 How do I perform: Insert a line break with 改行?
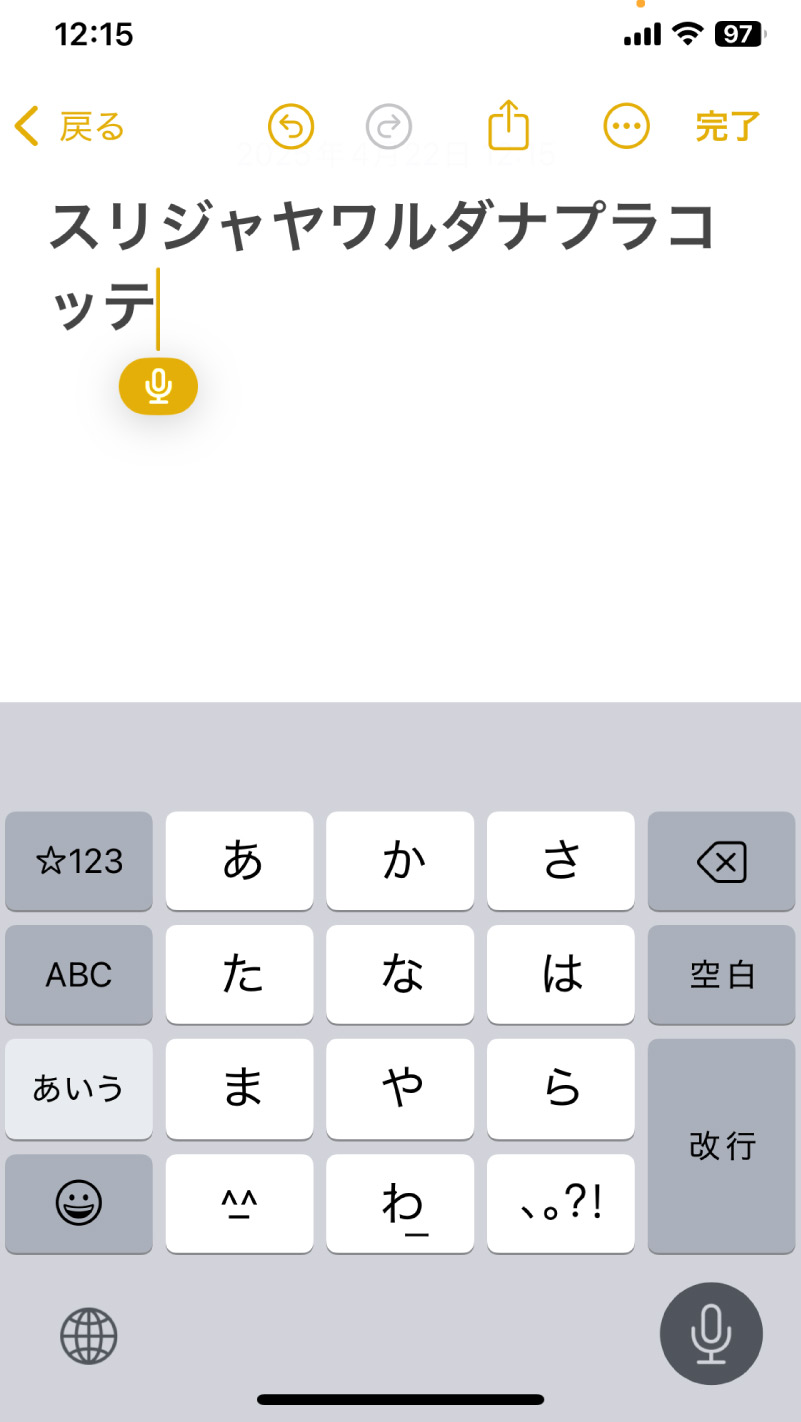[x=722, y=1146]
